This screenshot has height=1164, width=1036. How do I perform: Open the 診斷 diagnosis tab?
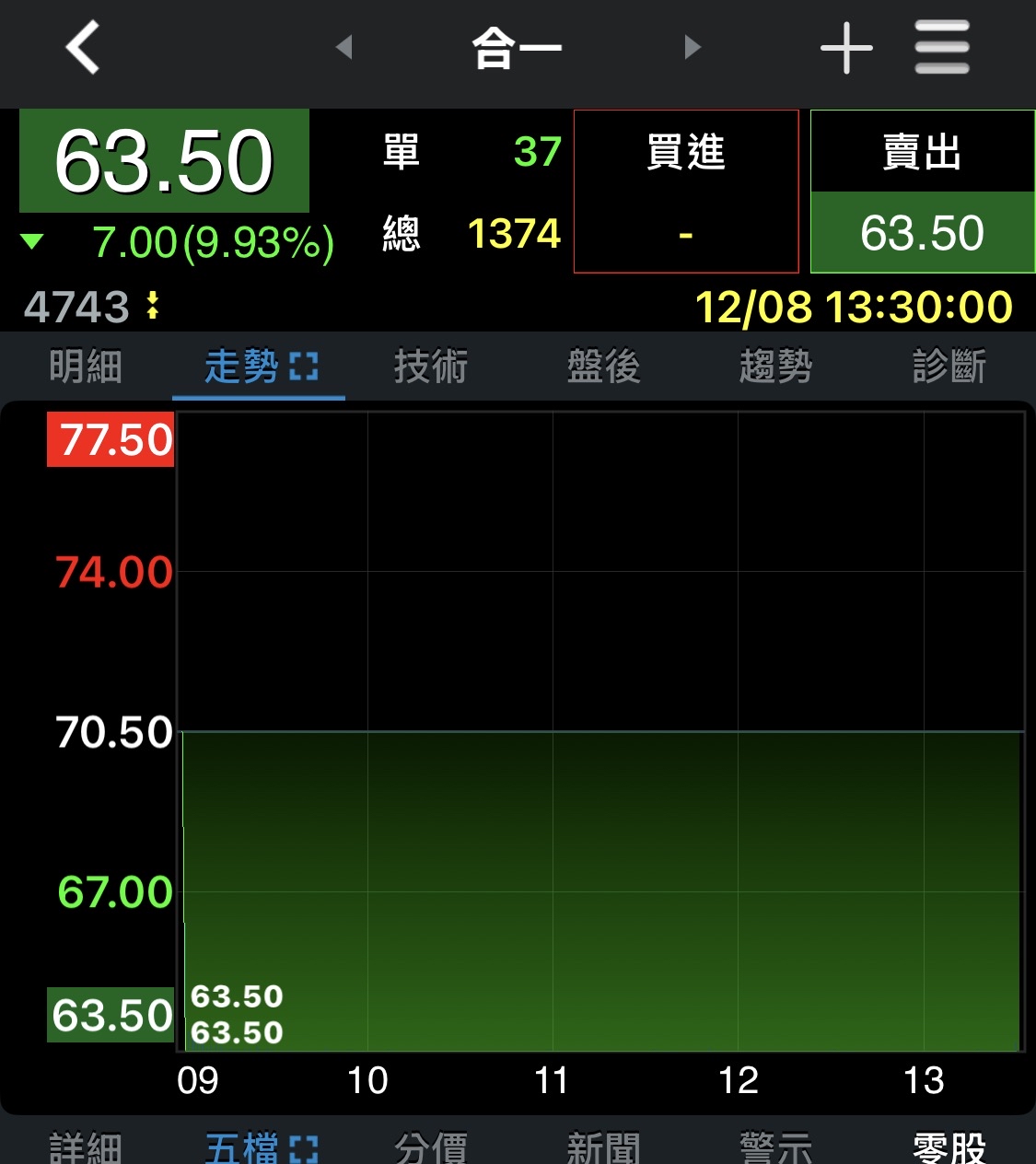pyautogui.click(x=949, y=365)
